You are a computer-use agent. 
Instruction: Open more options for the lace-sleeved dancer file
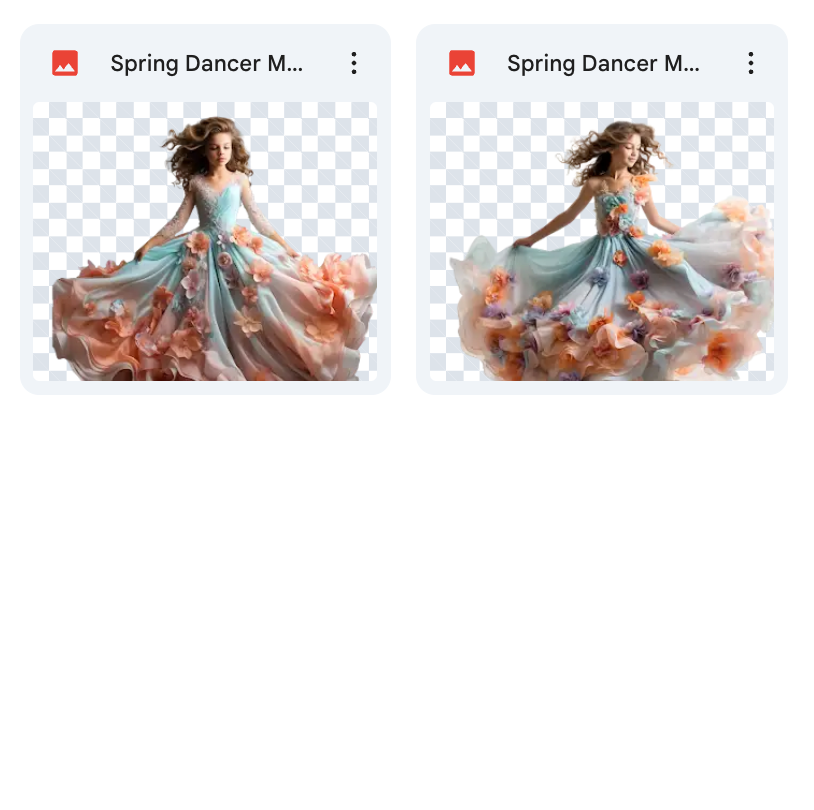[x=353, y=64]
